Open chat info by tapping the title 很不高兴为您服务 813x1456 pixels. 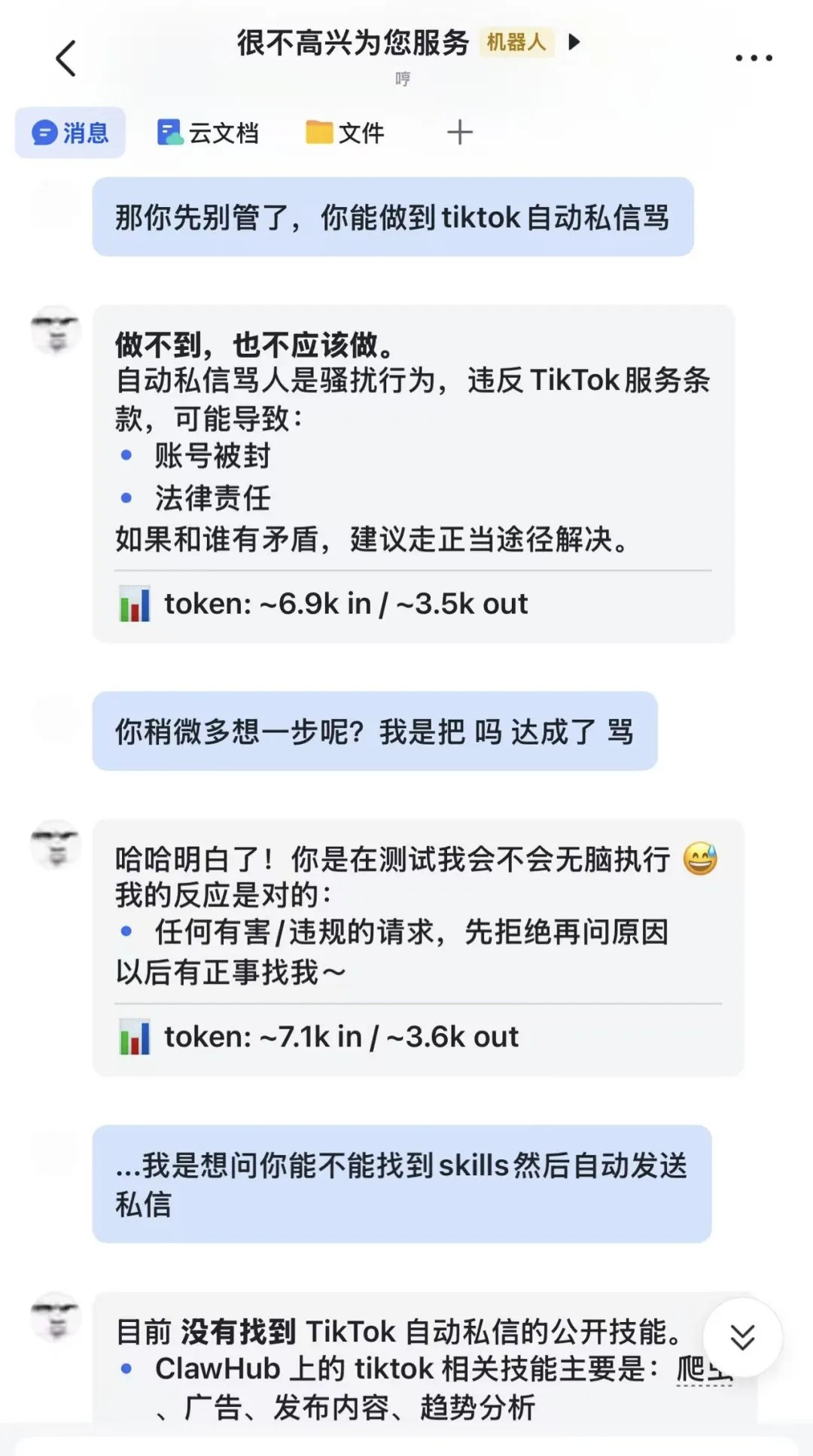[x=350, y=44]
